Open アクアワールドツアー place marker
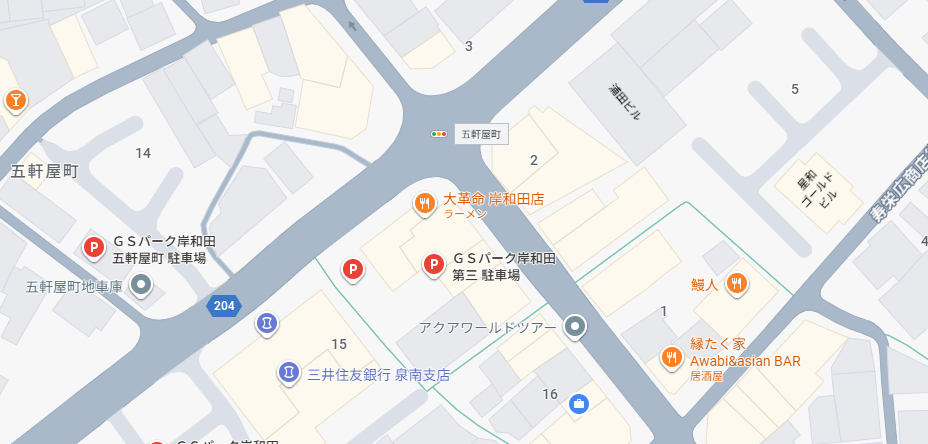Screen dimensions: 928x444 (574, 326)
